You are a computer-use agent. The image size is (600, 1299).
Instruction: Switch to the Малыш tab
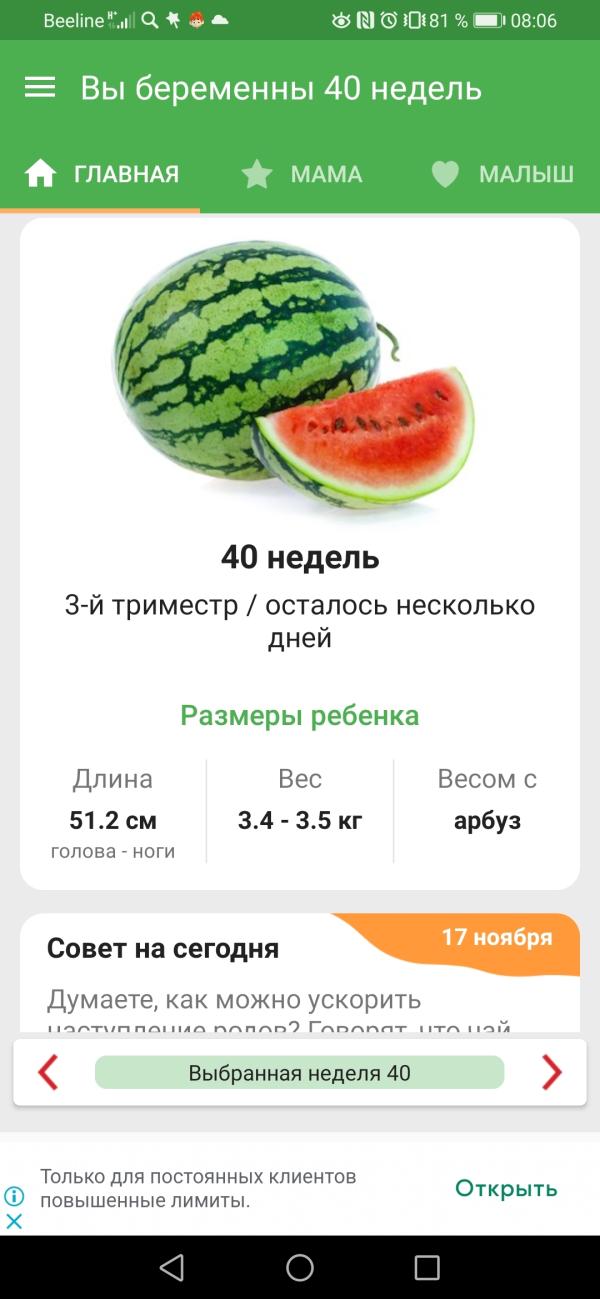pyautogui.click(x=503, y=174)
